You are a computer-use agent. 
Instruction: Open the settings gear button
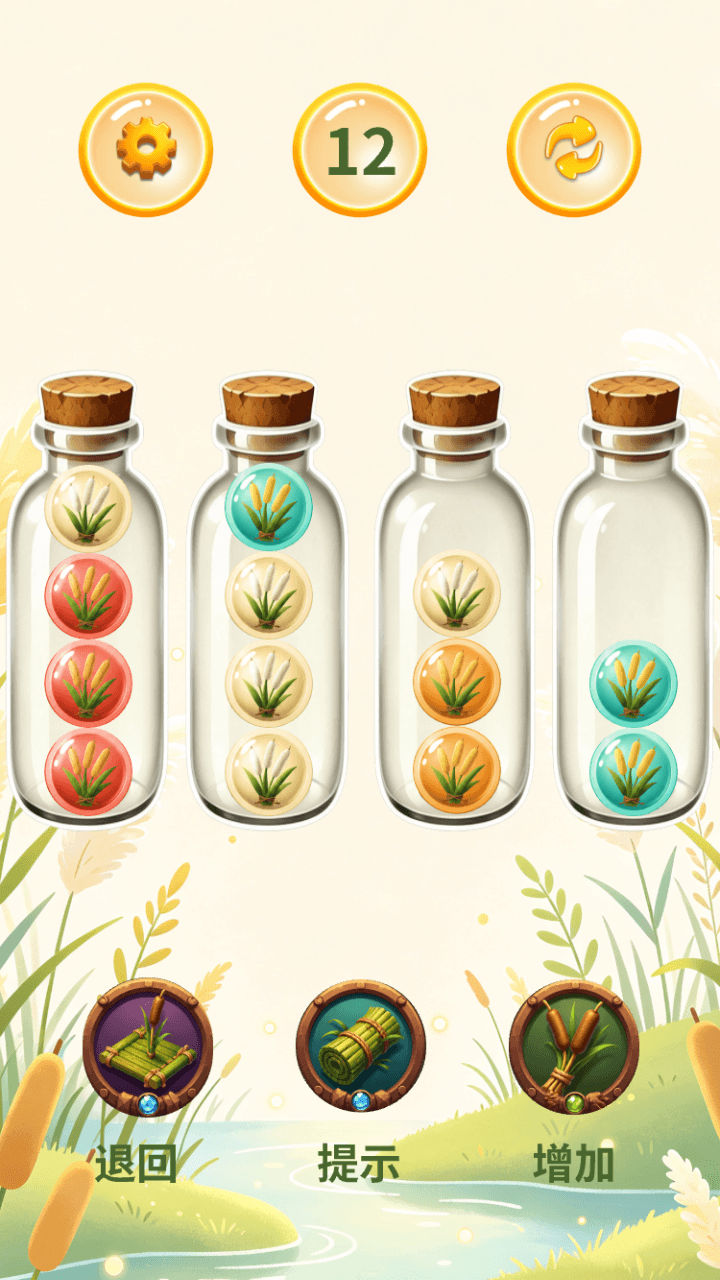(146, 150)
